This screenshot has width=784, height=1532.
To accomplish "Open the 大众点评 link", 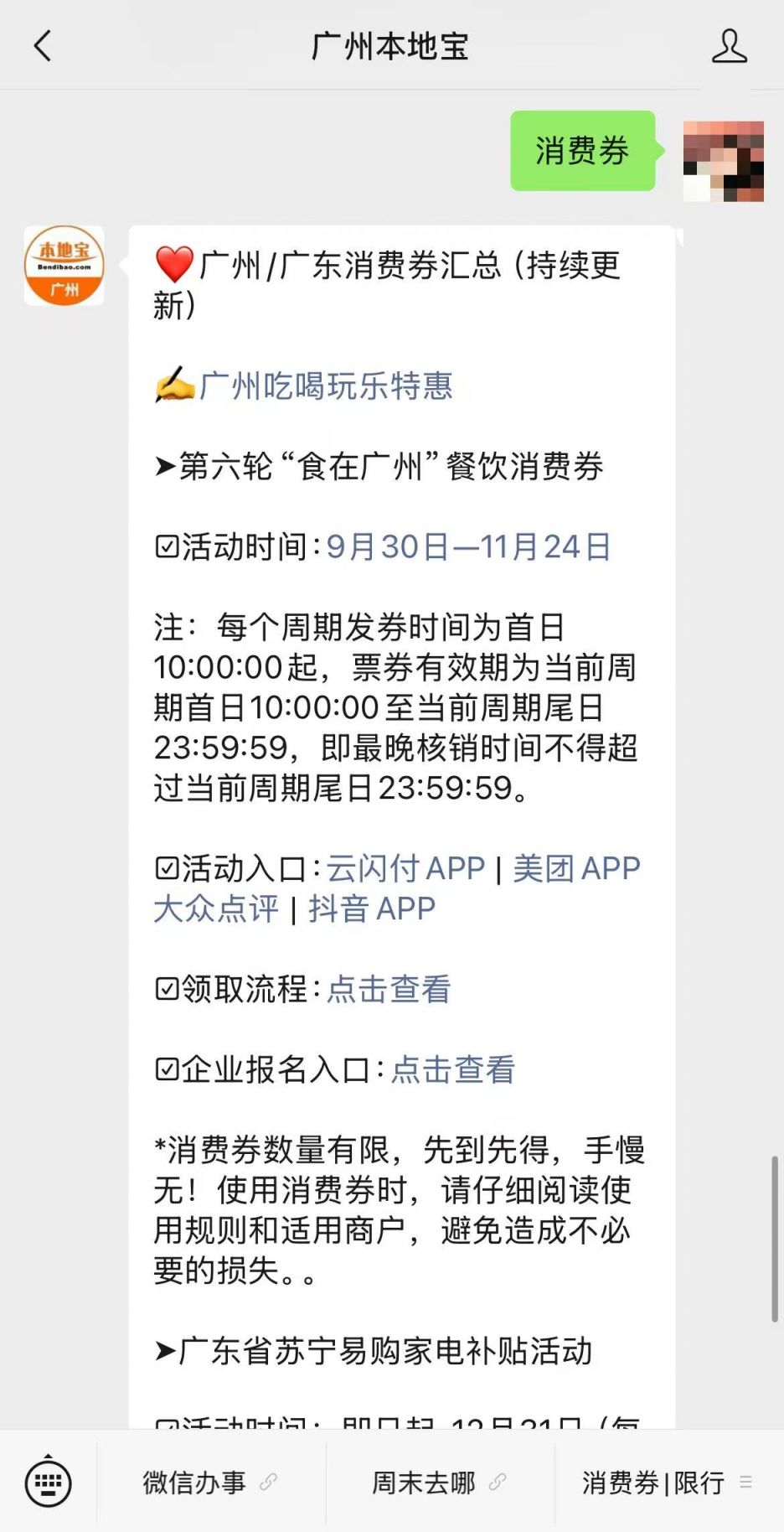I will coord(215,908).
